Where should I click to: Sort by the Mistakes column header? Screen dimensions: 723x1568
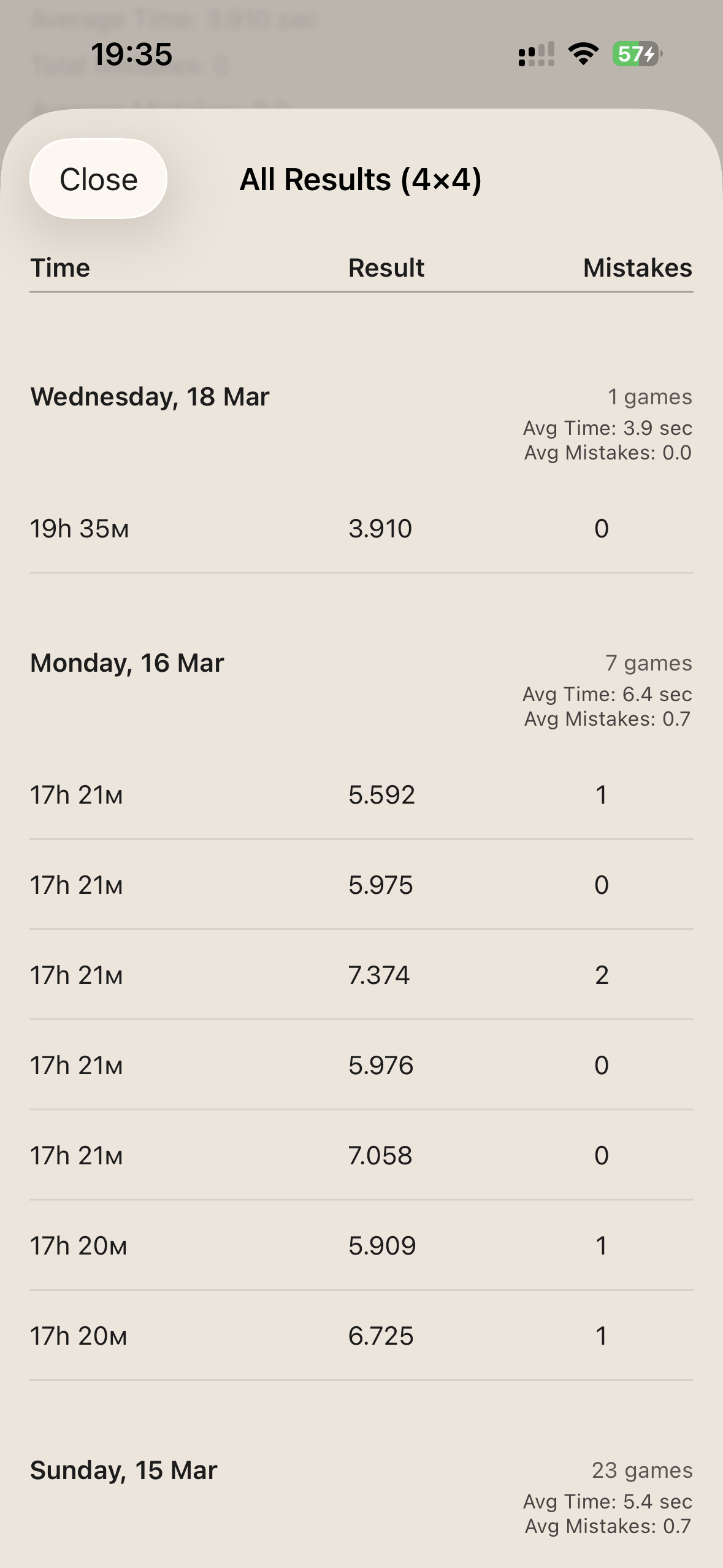pos(637,267)
